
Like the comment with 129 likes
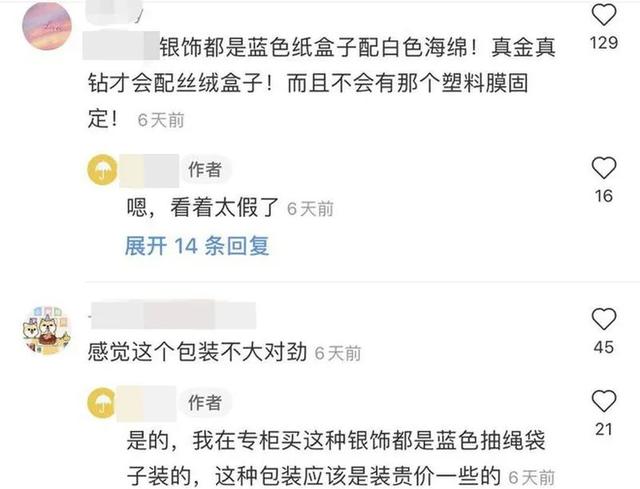[604, 15]
